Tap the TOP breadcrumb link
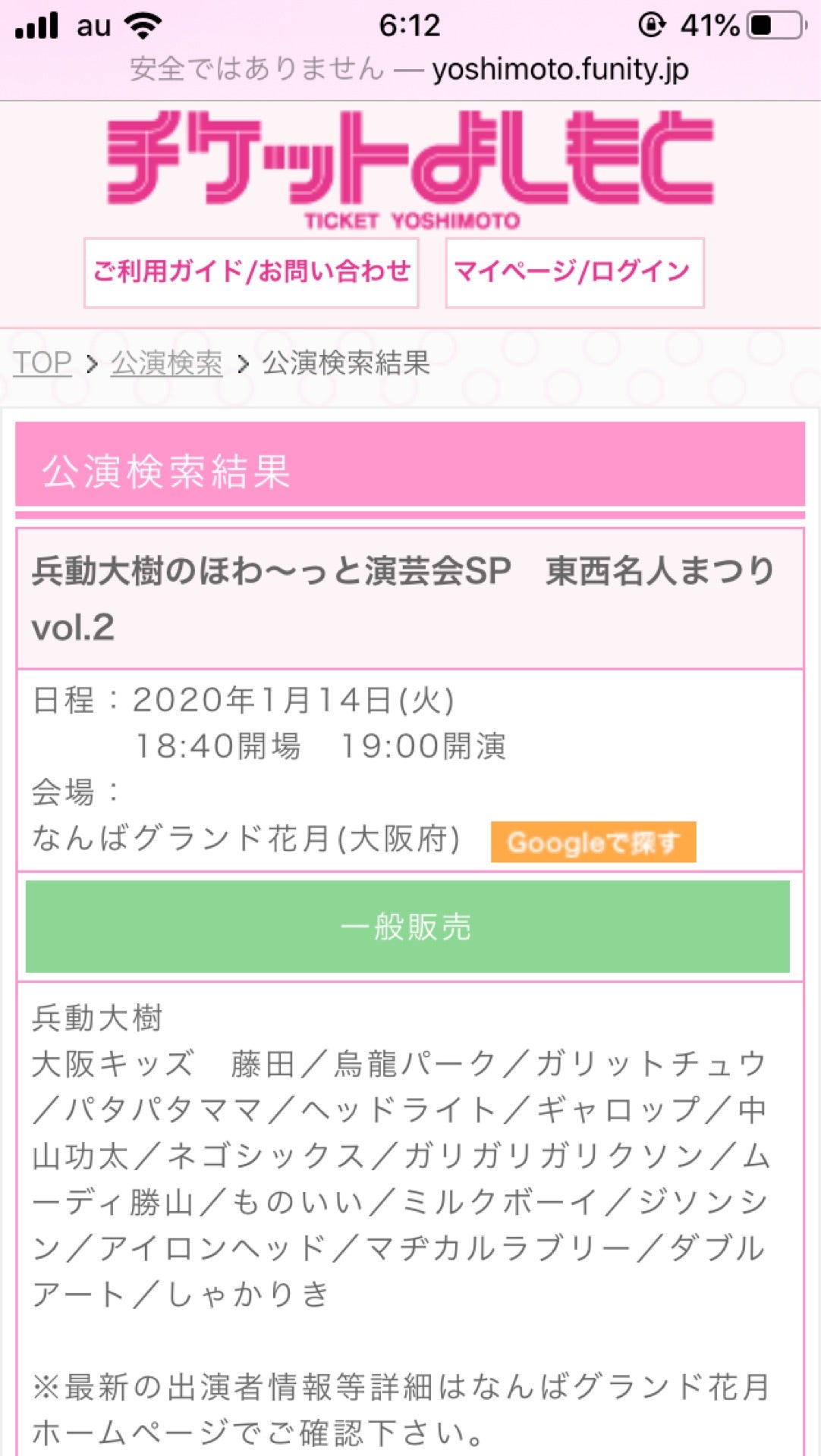821x1456 pixels. tap(42, 363)
